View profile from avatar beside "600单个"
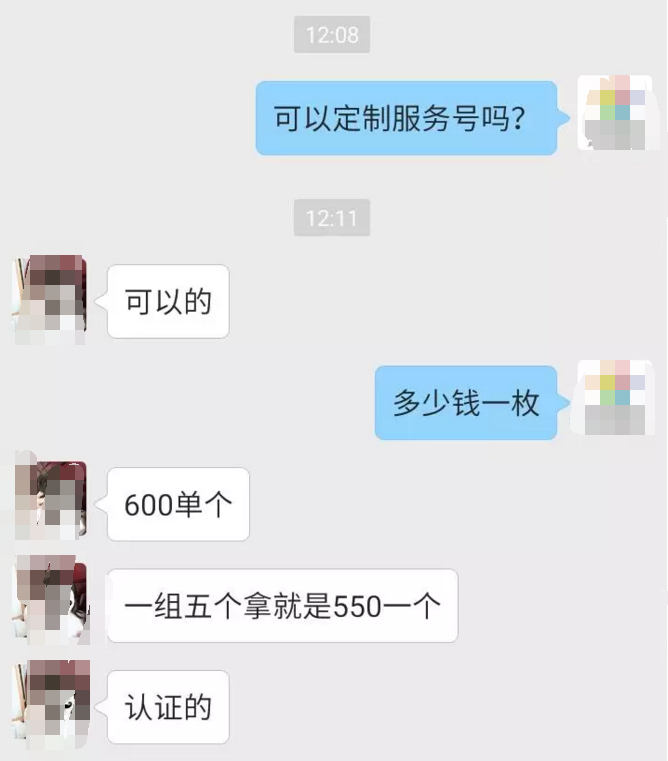The width and height of the screenshot is (668, 761). [50, 499]
